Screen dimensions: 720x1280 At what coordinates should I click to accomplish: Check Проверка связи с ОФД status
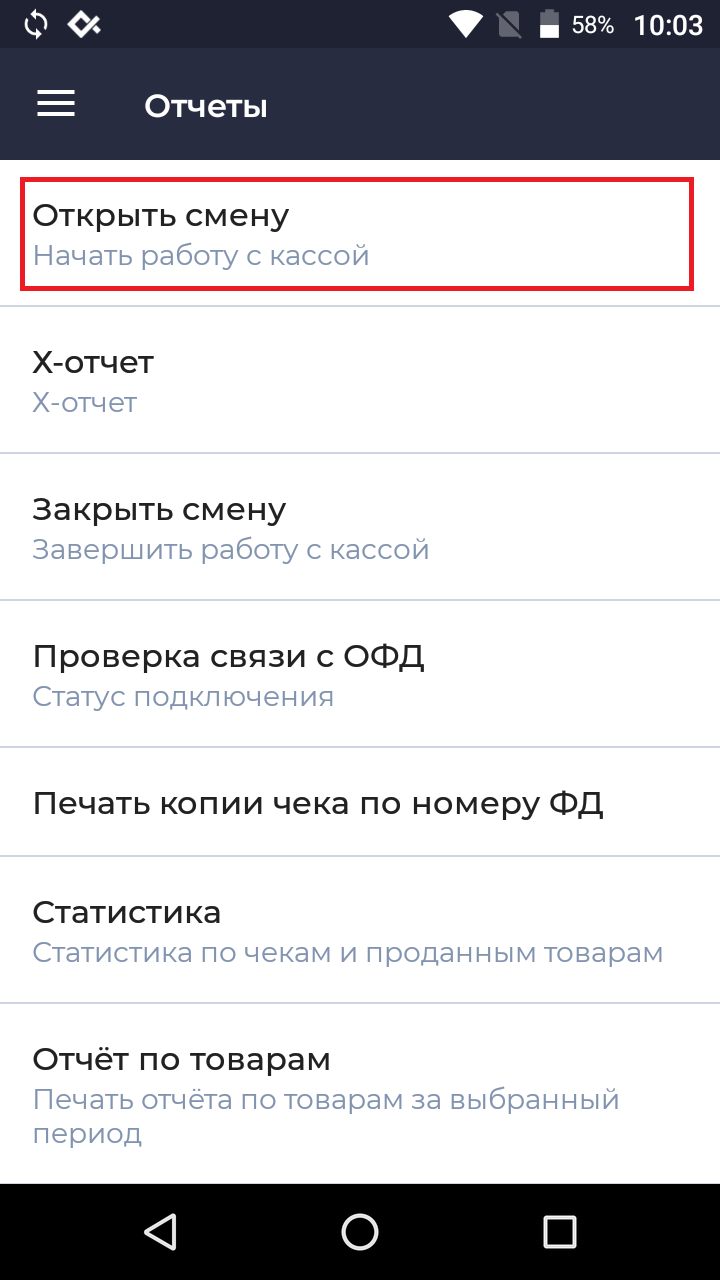click(x=360, y=675)
